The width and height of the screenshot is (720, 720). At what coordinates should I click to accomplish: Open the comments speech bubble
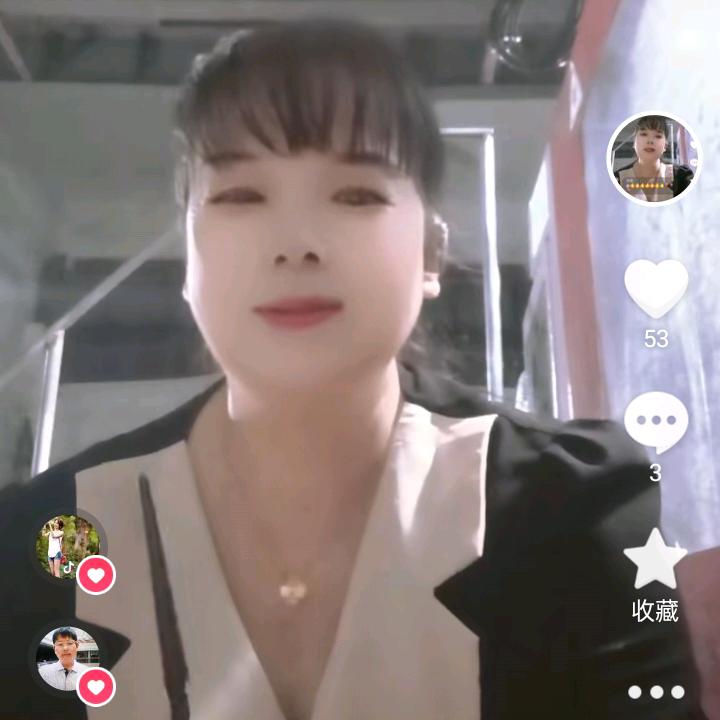(x=656, y=422)
